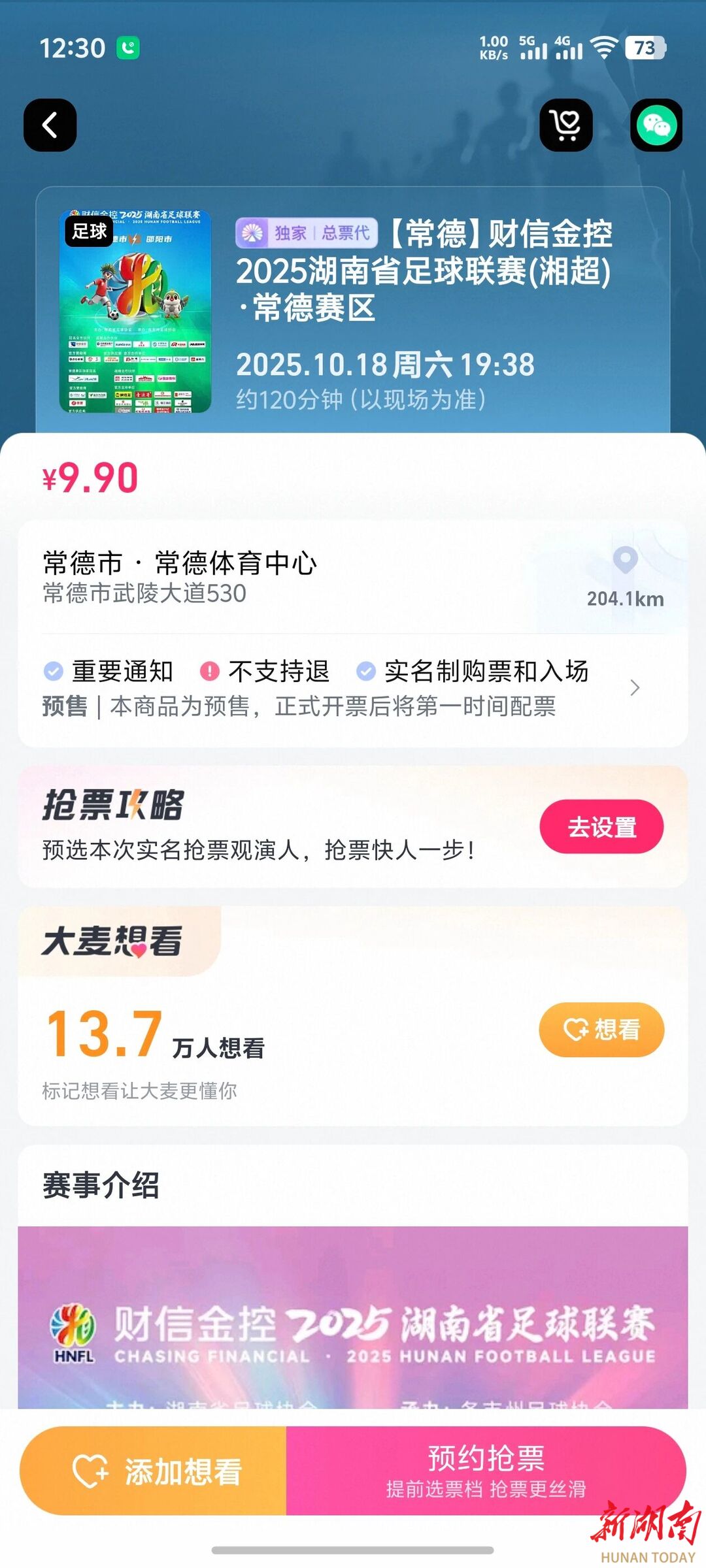This screenshot has height=1568, width=706.
Task: Open the wishlist cart icon
Action: click(x=565, y=125)
